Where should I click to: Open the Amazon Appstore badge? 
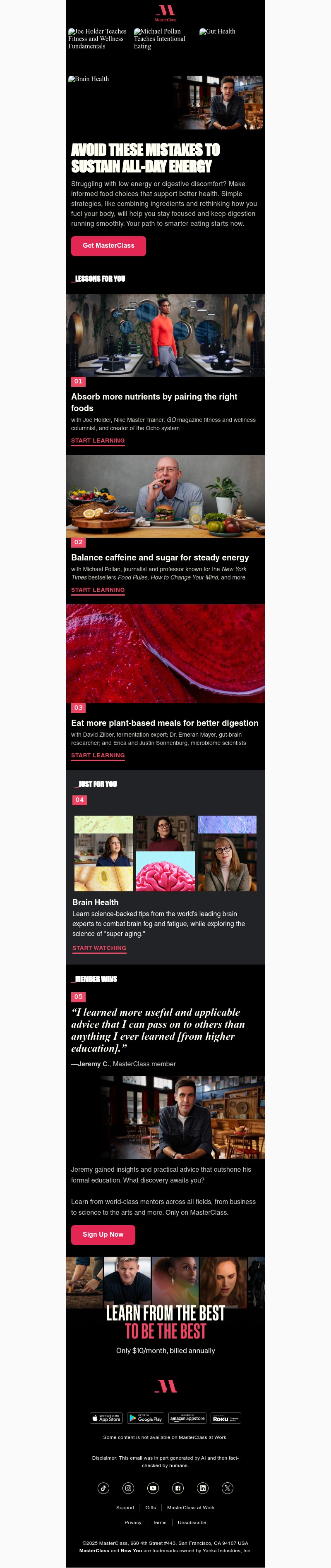pos(187,1418)
